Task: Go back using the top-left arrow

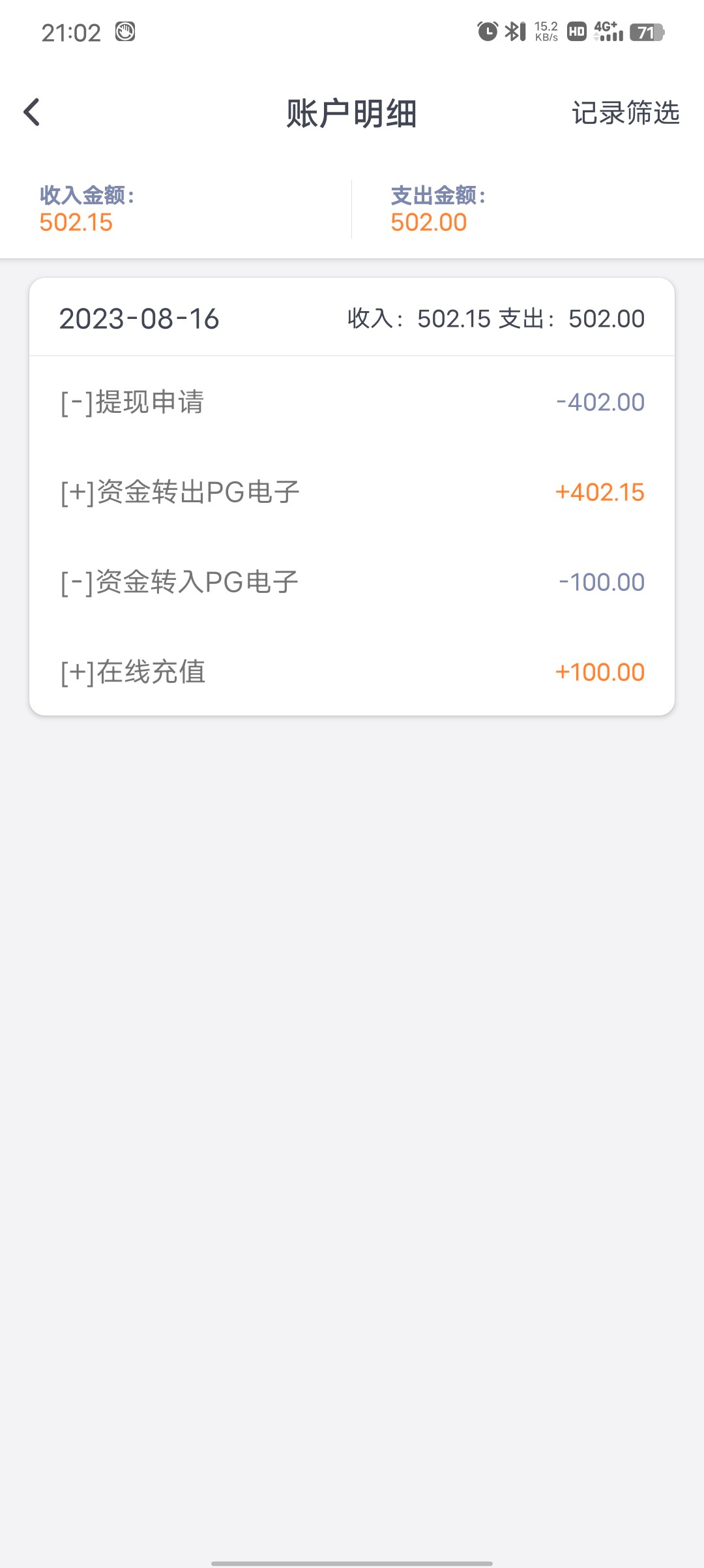Action: [31, 112]
